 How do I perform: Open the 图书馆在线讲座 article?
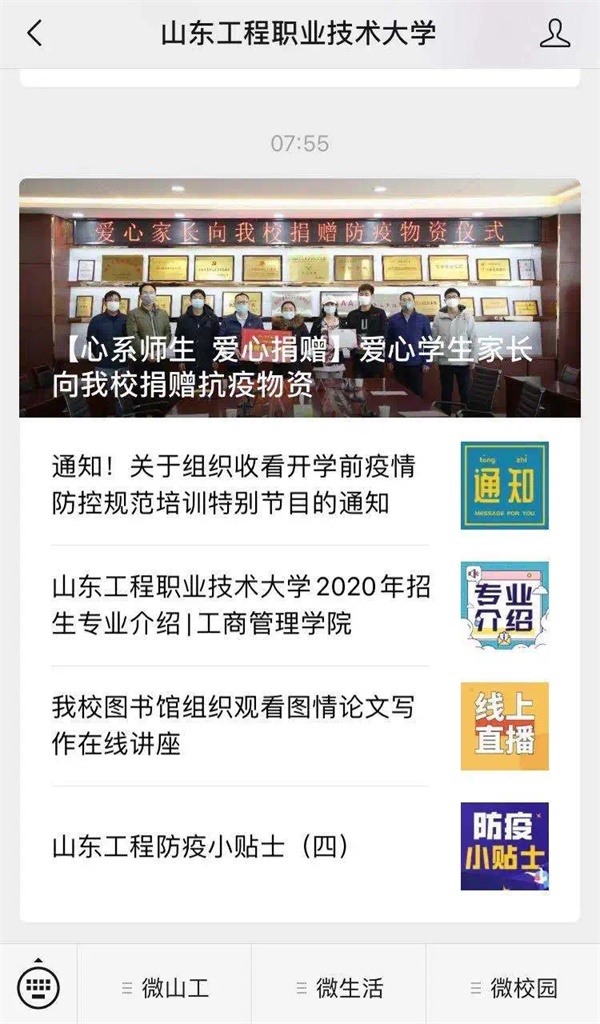pyautogui.click(x=240, y=726)
